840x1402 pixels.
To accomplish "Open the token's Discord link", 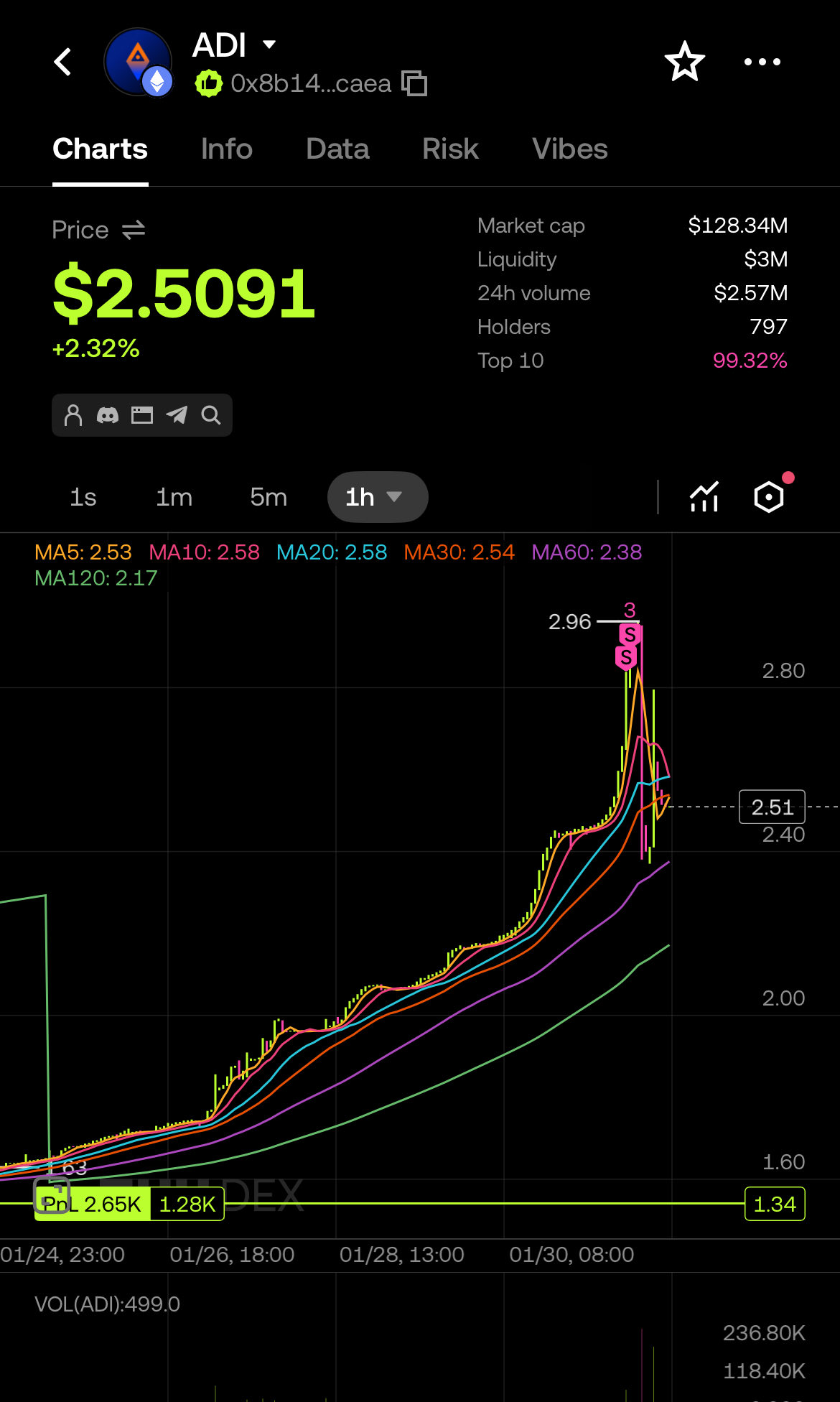I will [108, 415].
